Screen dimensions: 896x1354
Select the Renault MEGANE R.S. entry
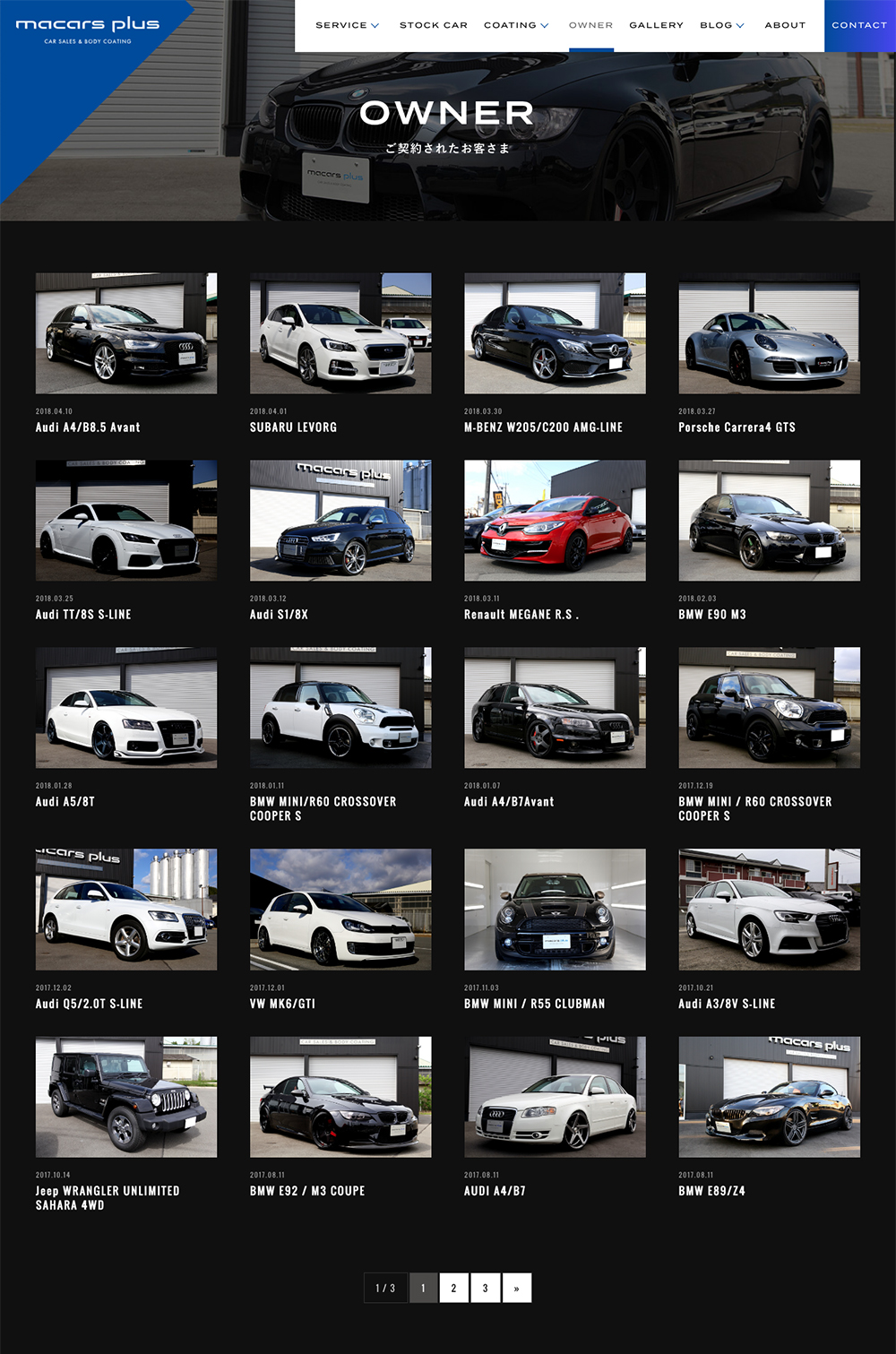[555, 541]
